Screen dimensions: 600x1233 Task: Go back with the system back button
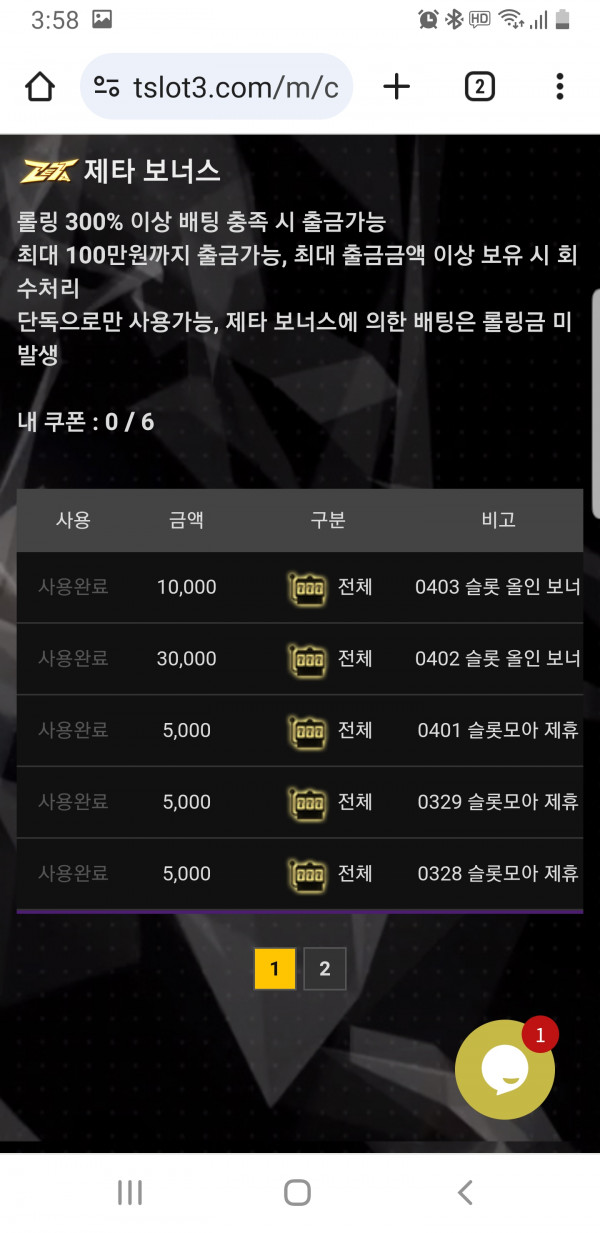pyautogui.click(x=464, y=1191)
